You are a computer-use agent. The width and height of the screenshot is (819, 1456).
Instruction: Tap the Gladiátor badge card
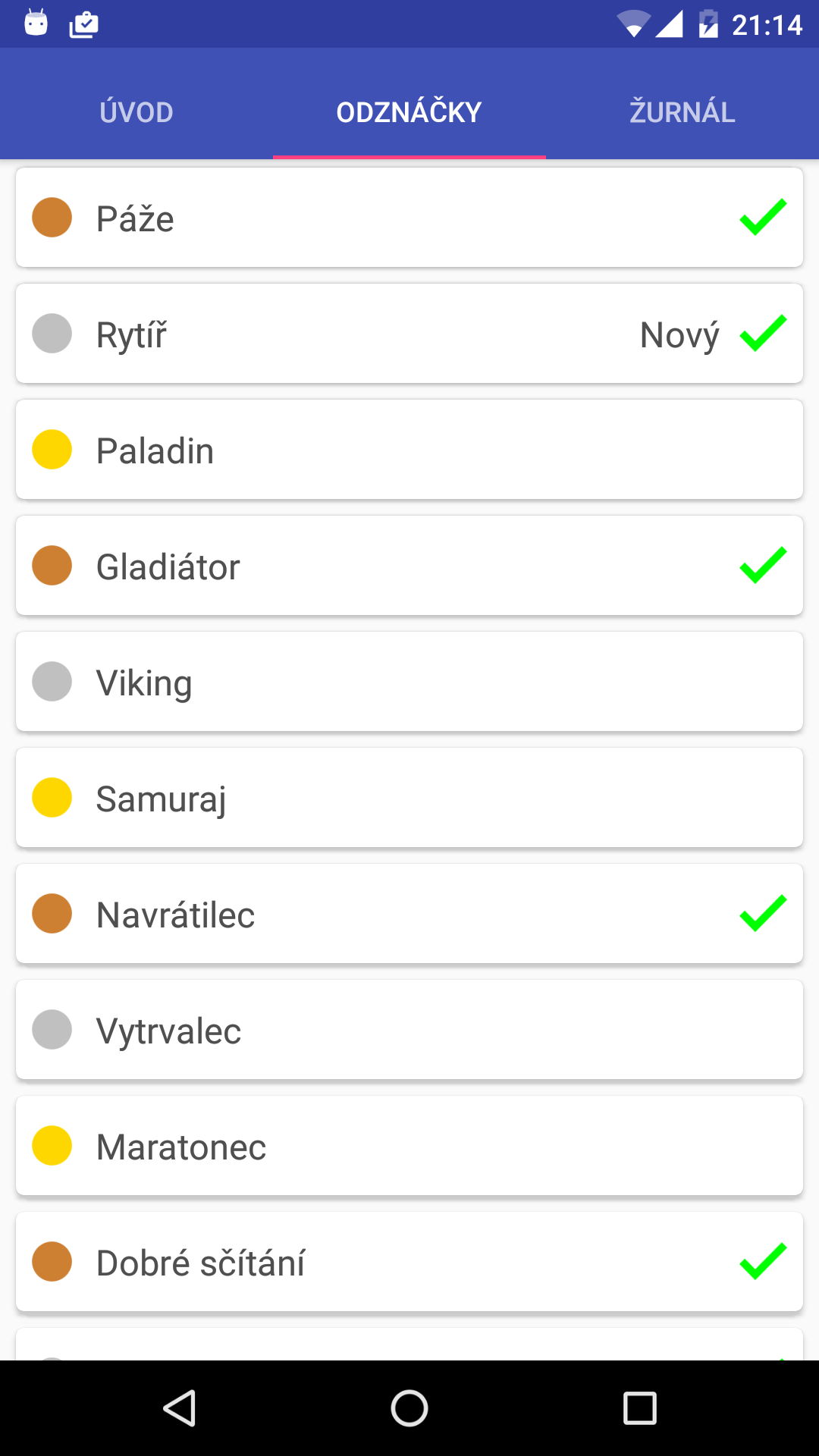[409, 566]
